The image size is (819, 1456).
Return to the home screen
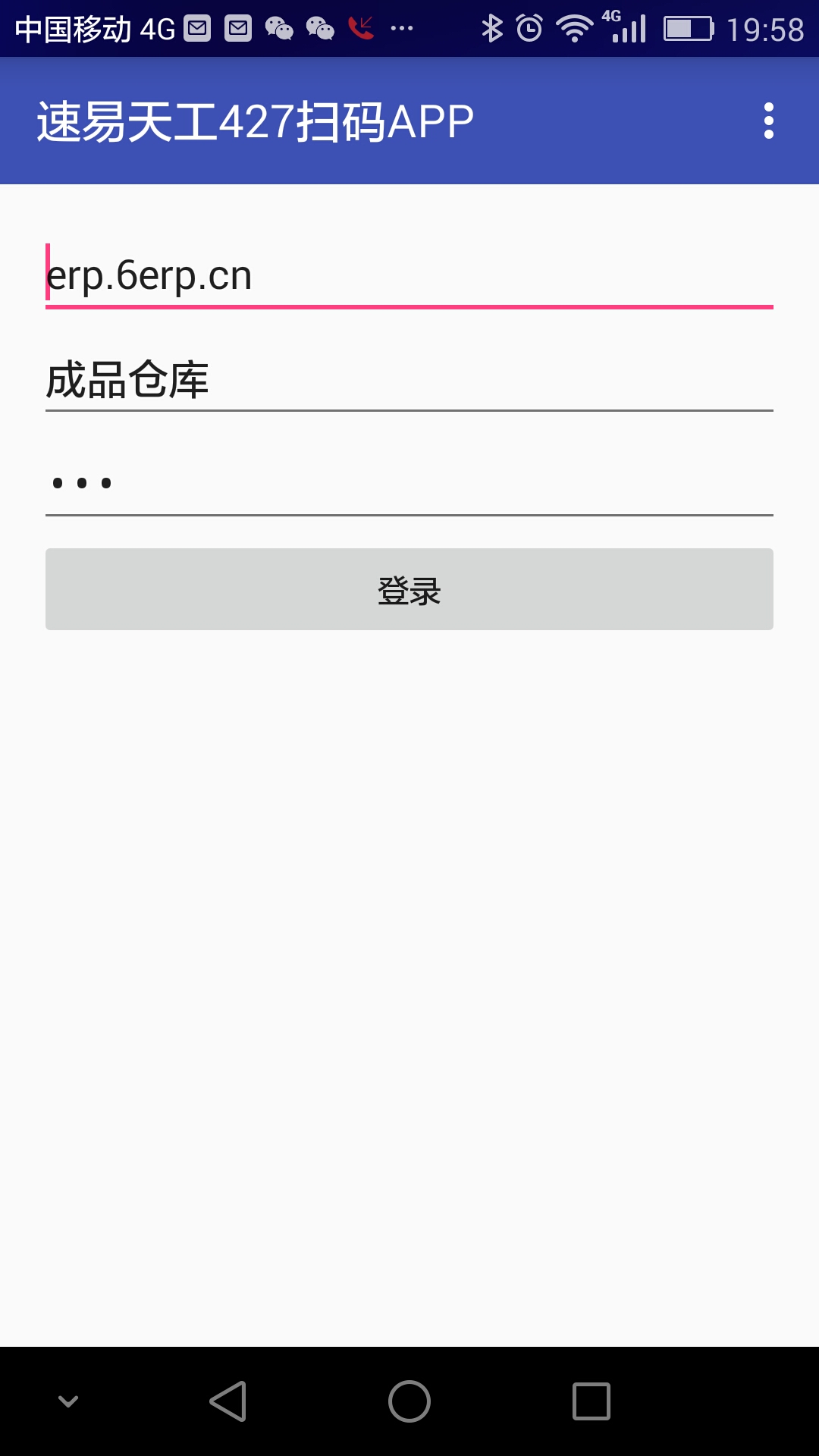[x=409, y=1401]
